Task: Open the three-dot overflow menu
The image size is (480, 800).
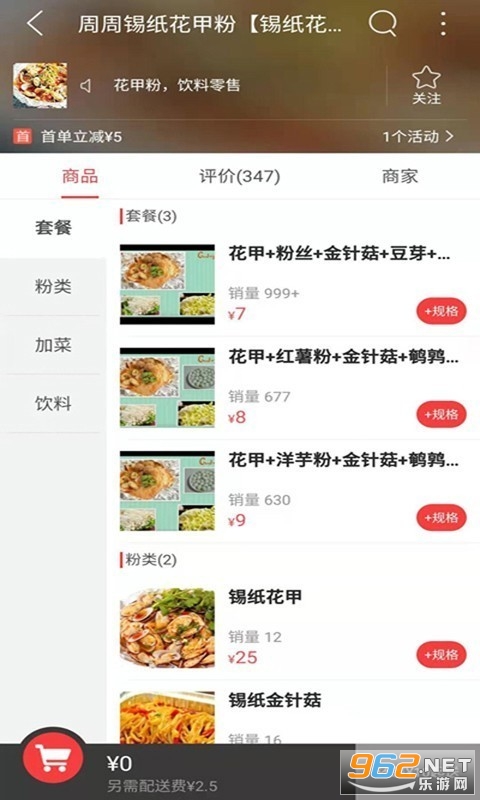Action: [x=443, y=23]
